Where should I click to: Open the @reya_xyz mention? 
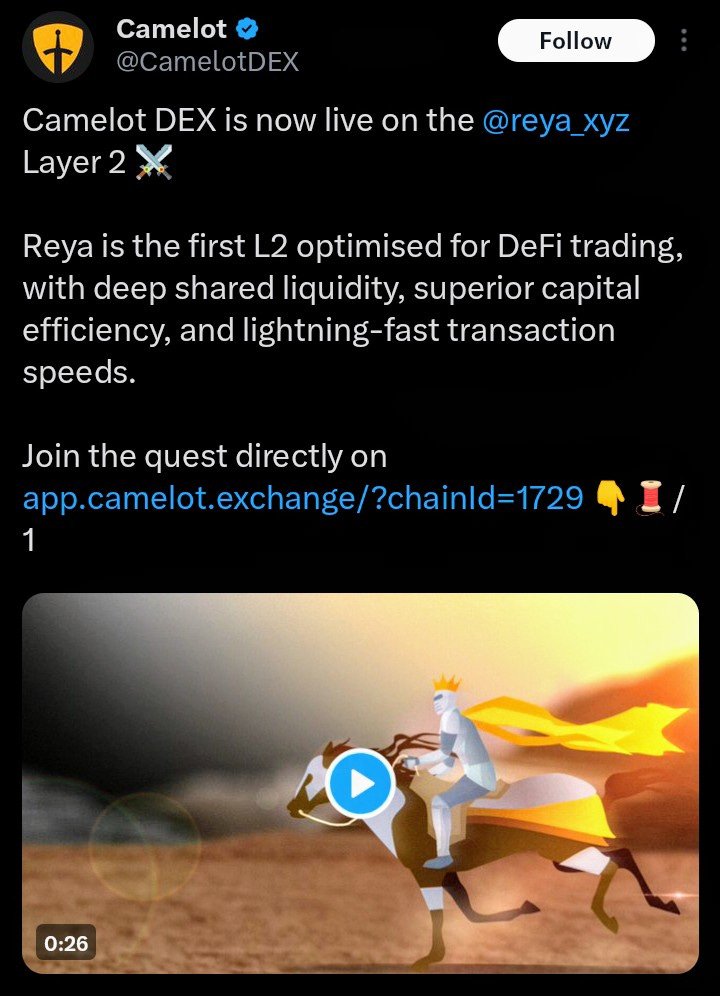coord(556,121)
